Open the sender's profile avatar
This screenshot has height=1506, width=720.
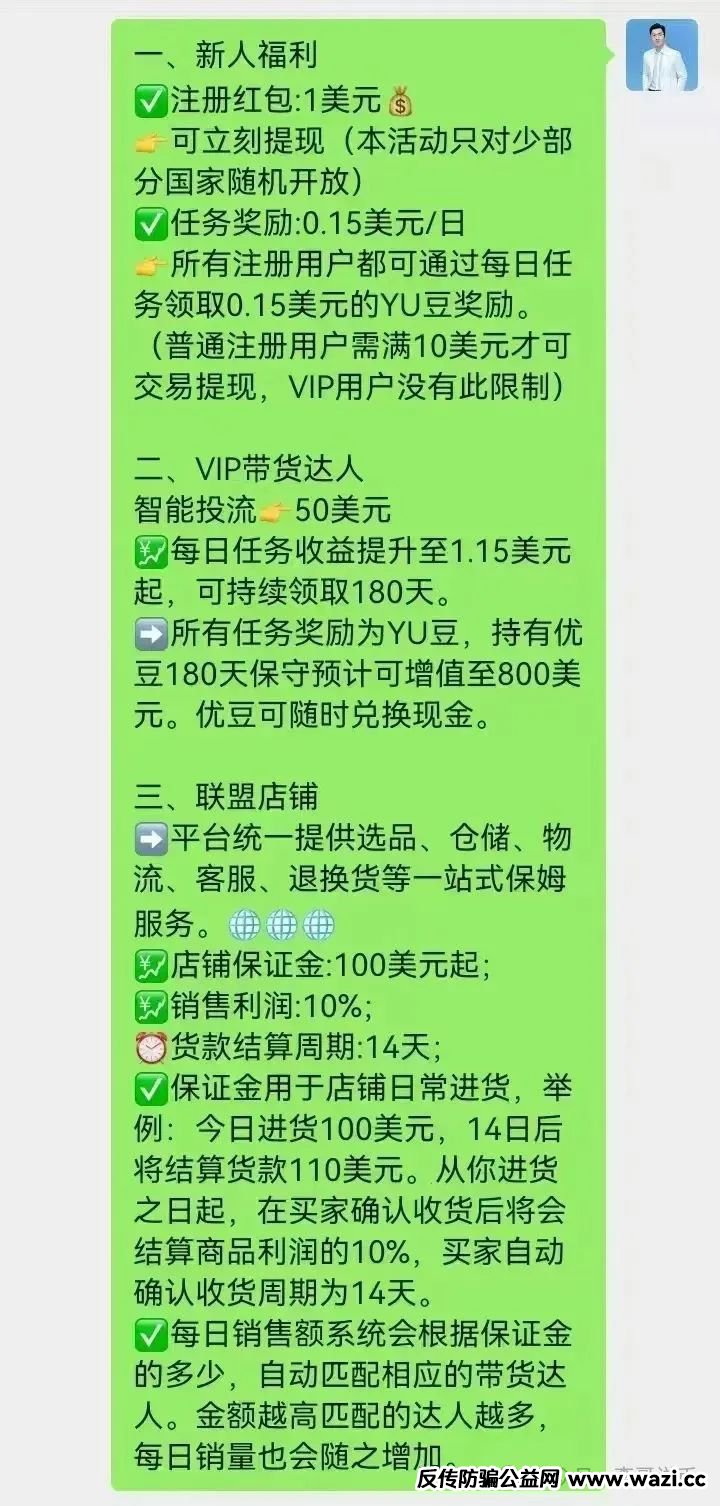click(661, 55)
